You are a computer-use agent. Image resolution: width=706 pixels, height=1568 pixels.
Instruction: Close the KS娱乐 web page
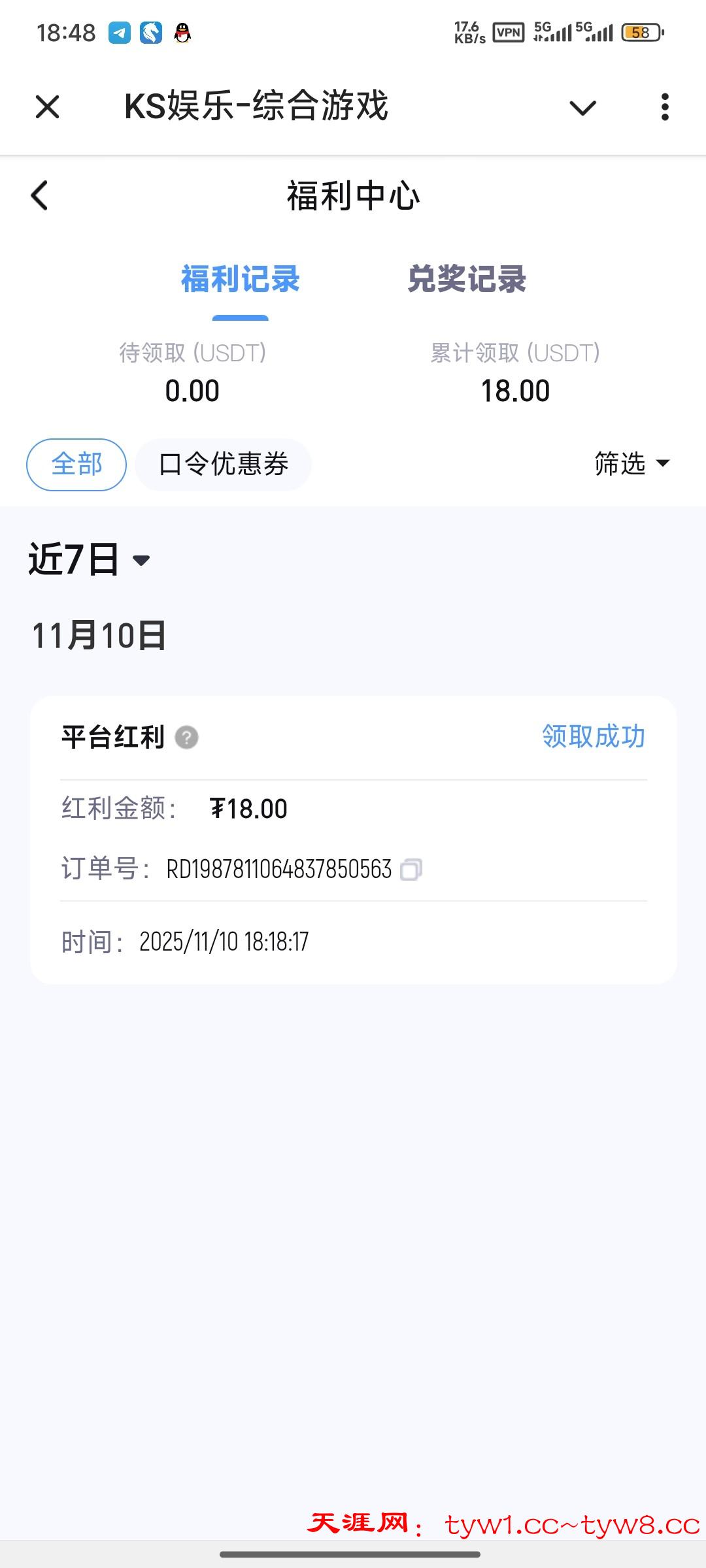pos(47,106)
